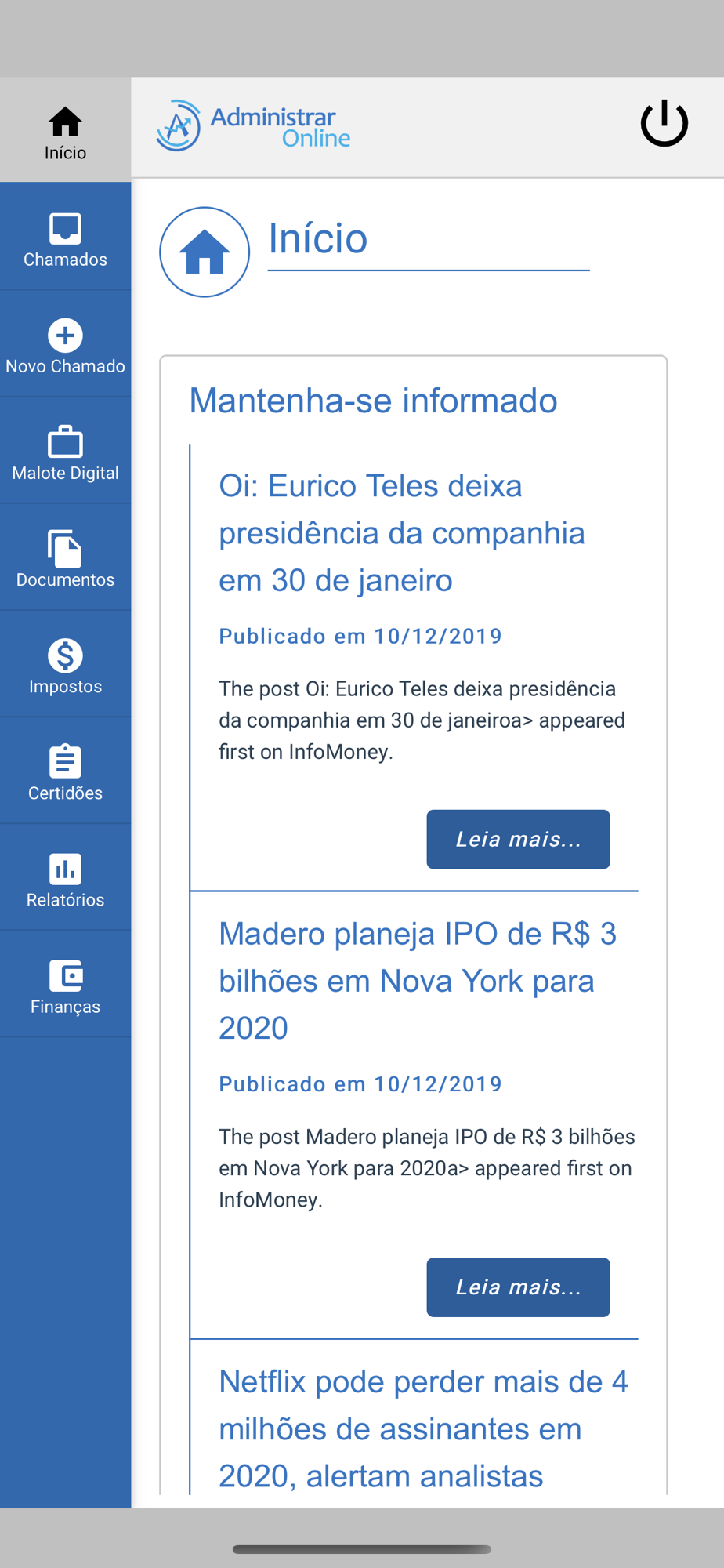Open the Documentos section
This screenshot has width=724, height=1568.
(x=65, y=557)
